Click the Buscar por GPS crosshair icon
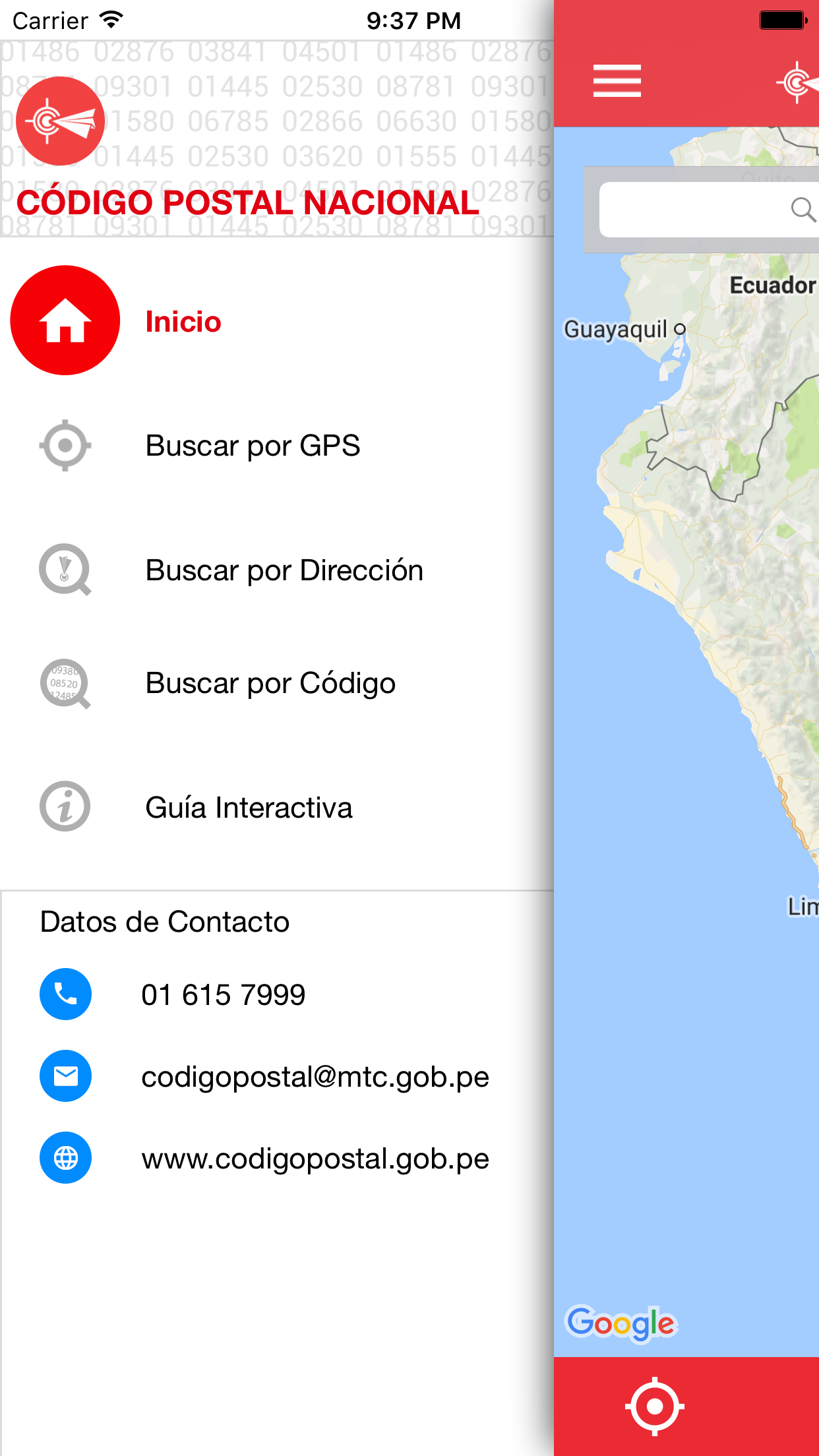 tap(64, 445)
